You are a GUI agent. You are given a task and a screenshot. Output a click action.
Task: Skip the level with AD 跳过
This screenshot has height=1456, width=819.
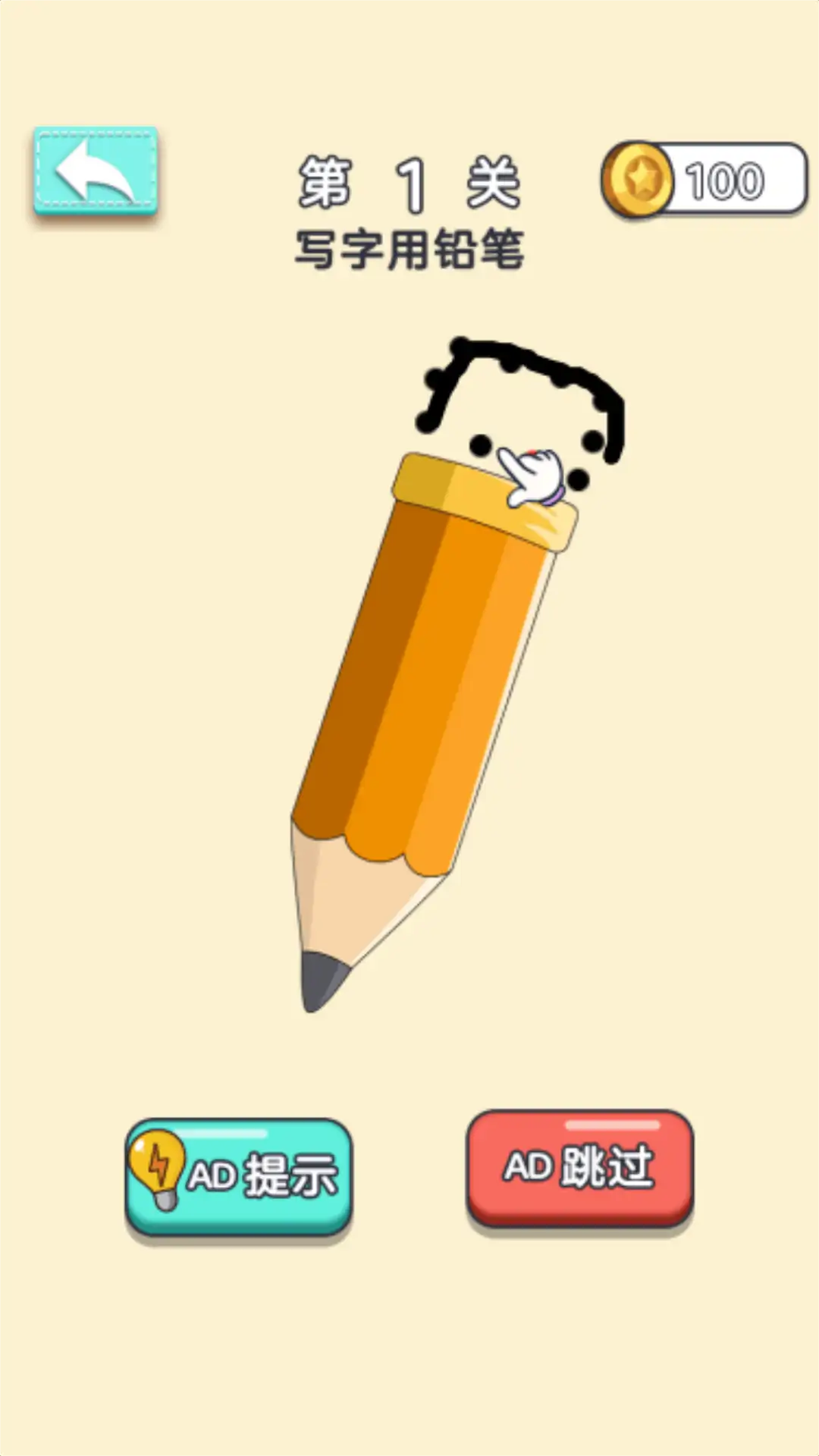tap(580, 1167)
